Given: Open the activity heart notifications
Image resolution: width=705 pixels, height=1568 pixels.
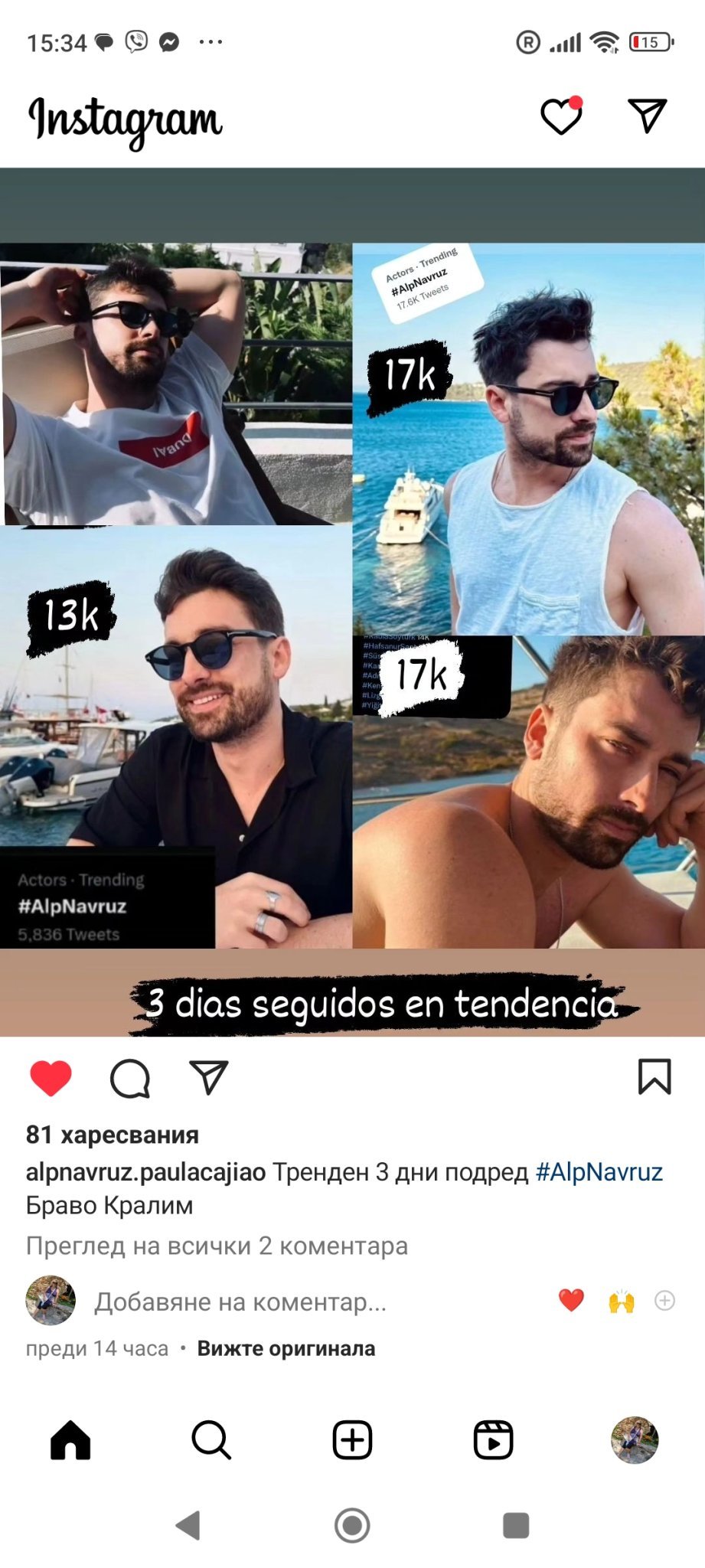Looking at the screenshot, I should pos(561,116).
